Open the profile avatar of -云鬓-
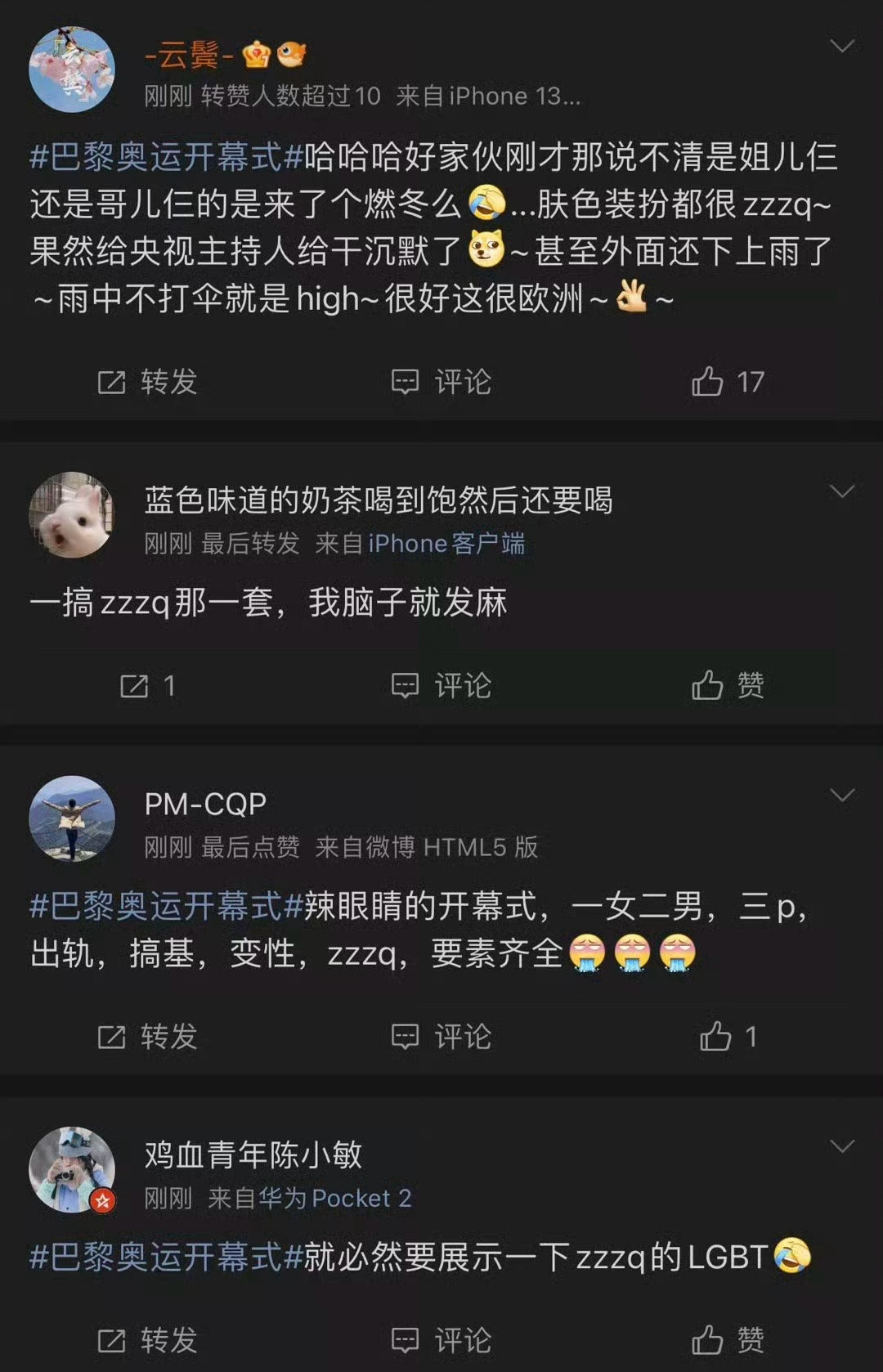The image size is (883, 1372). click(72, 69)
